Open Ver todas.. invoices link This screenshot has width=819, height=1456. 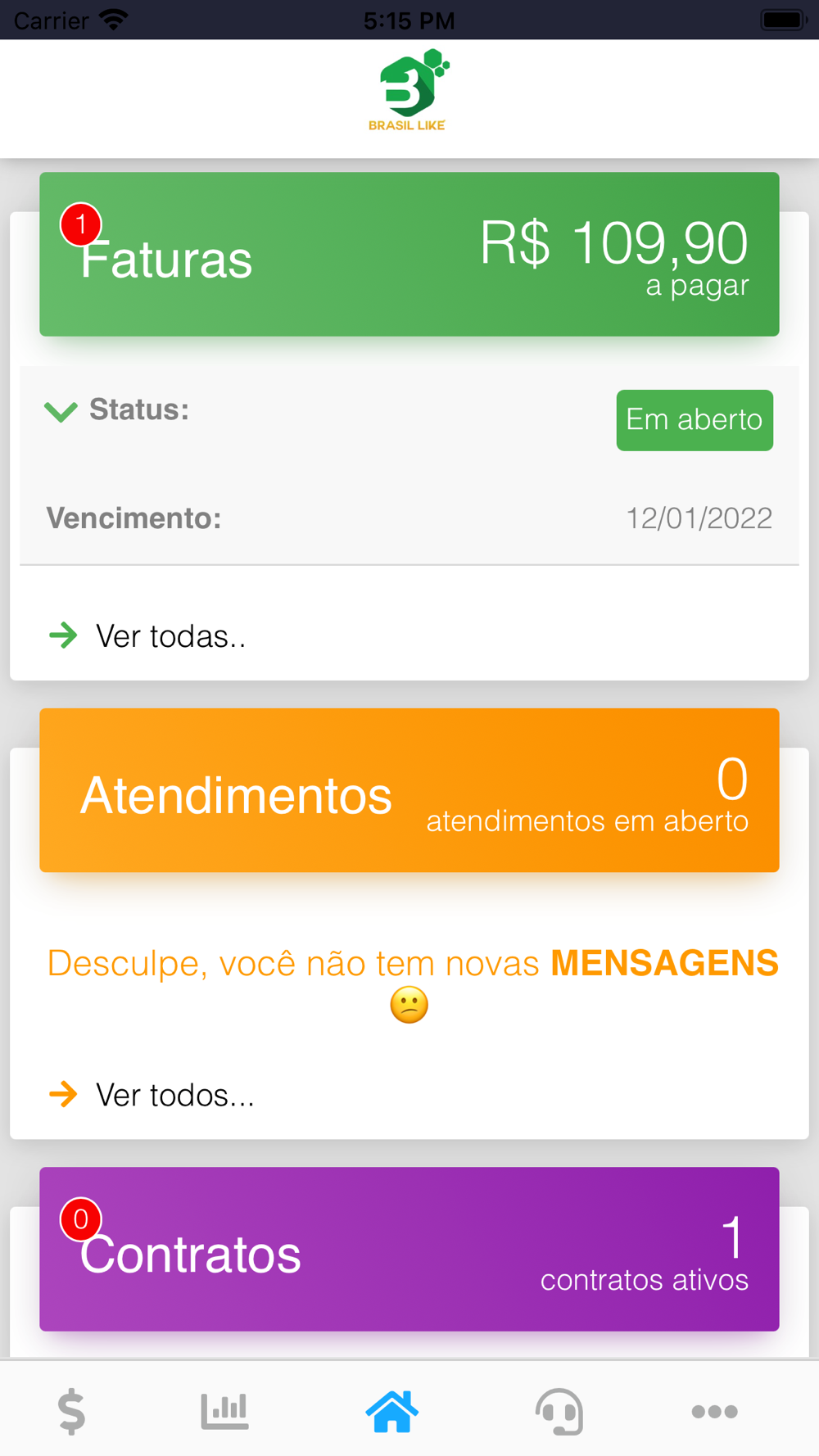pos(170,636)
